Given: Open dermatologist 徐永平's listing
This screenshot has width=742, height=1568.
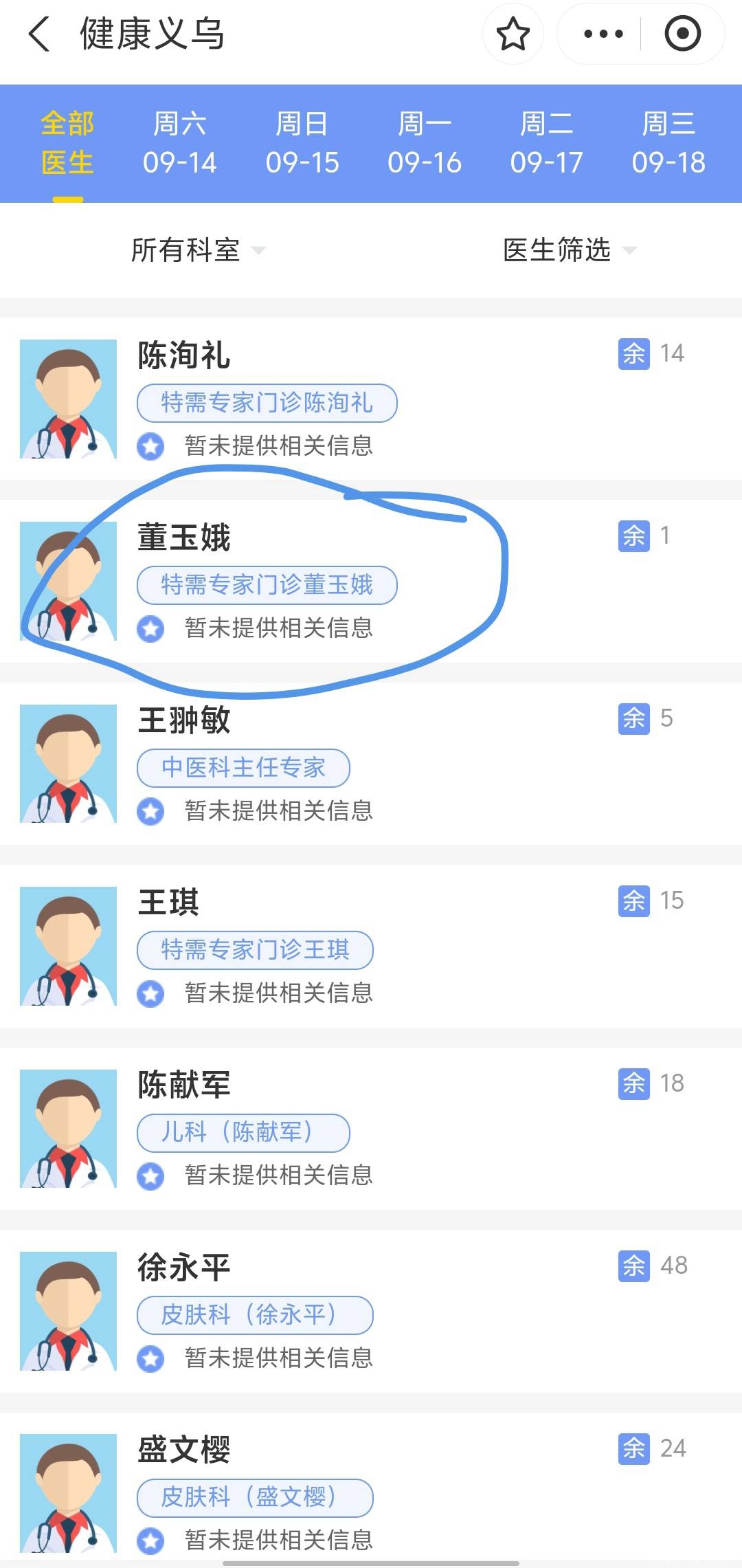Looking at the screenshot, I should point(371,1311).
